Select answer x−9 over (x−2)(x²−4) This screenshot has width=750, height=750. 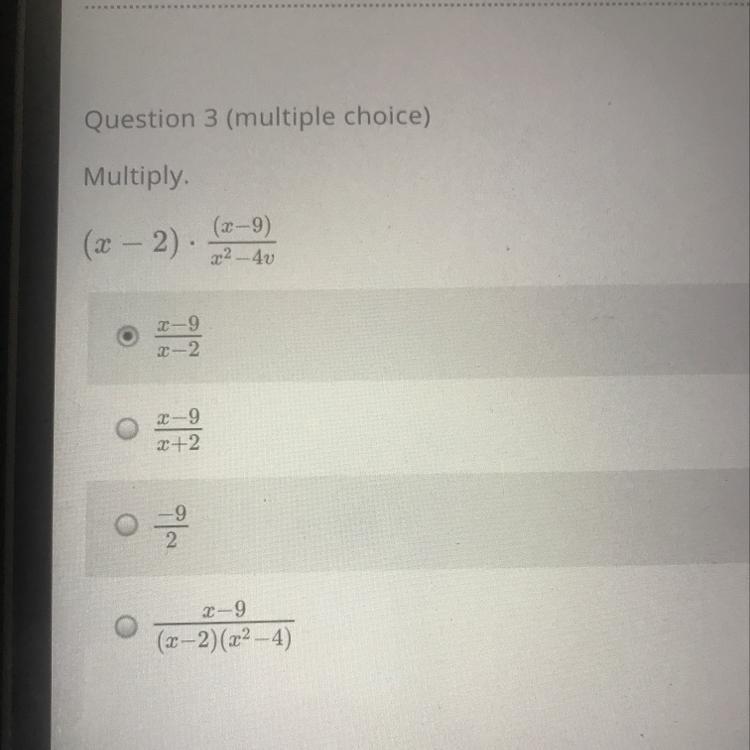click(x=126, y=626)
